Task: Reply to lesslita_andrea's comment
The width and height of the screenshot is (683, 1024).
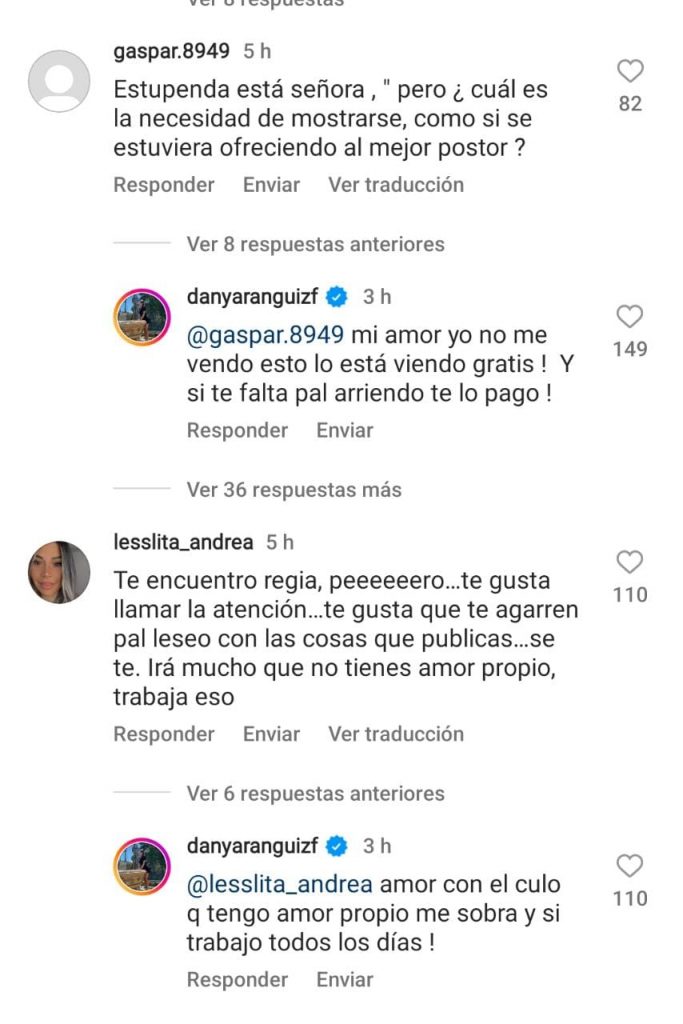Action: pos(163,734)
